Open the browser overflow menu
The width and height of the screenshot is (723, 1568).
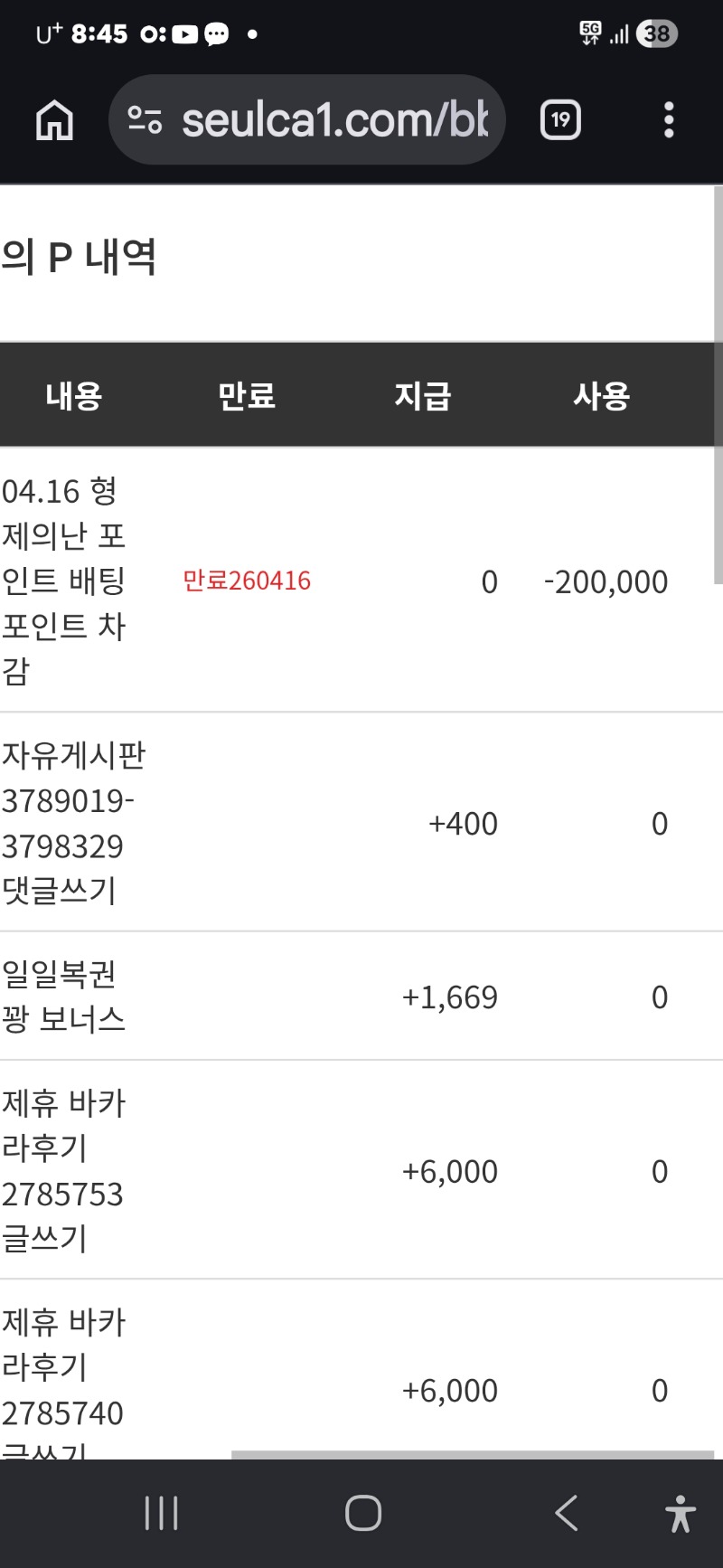click(669, 120)
